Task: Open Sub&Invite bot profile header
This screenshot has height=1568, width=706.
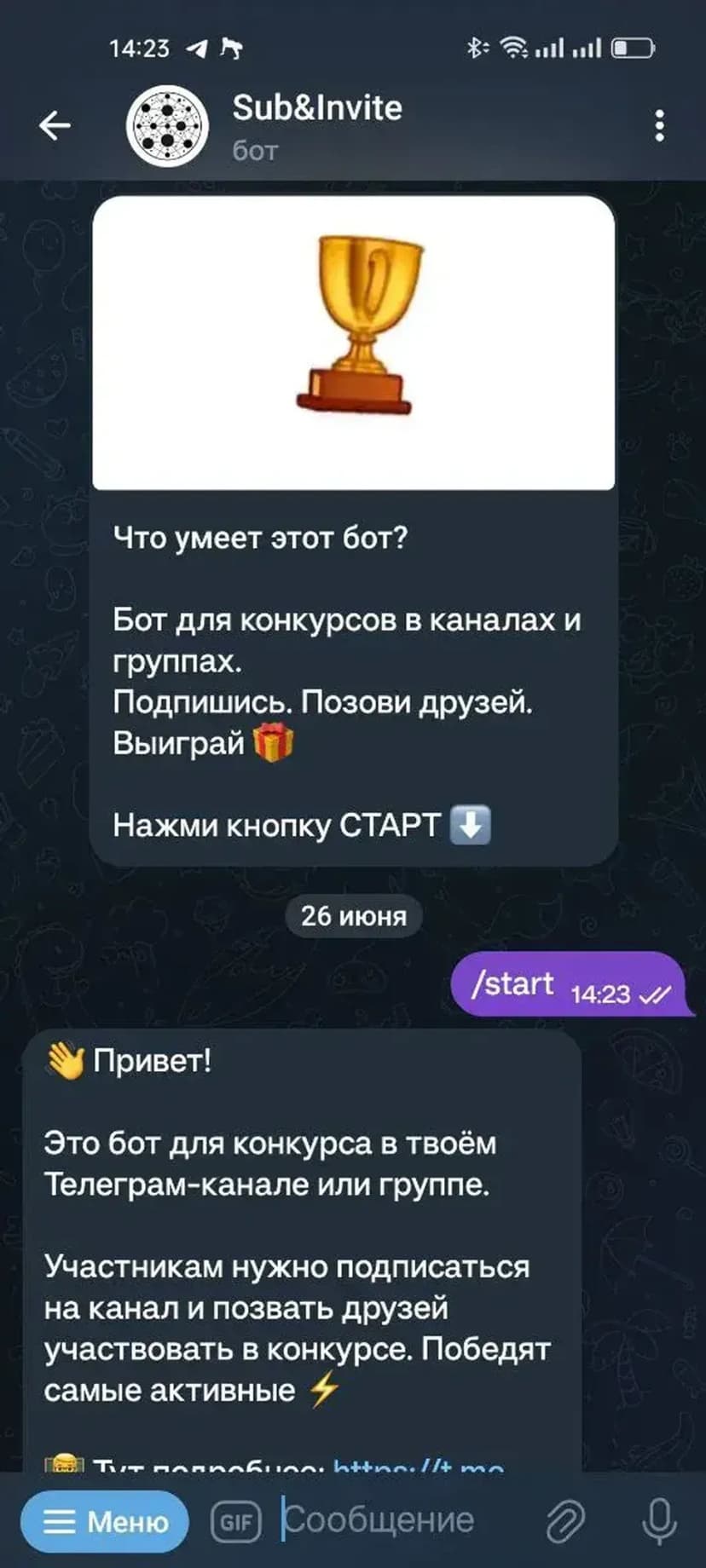Action: pyautogui.click(x=315, y=126)
